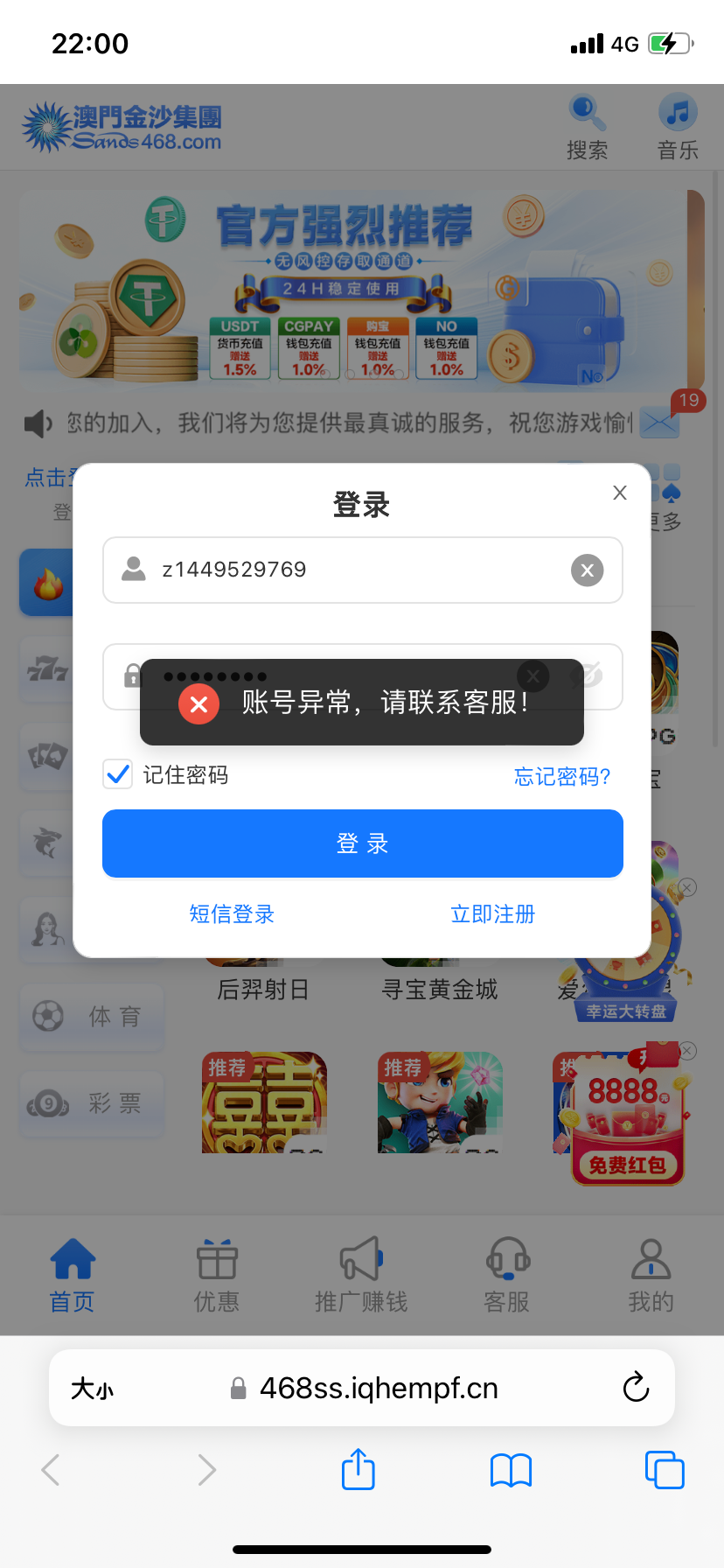Tap the 大小 page settings button

click(92, 1389)
